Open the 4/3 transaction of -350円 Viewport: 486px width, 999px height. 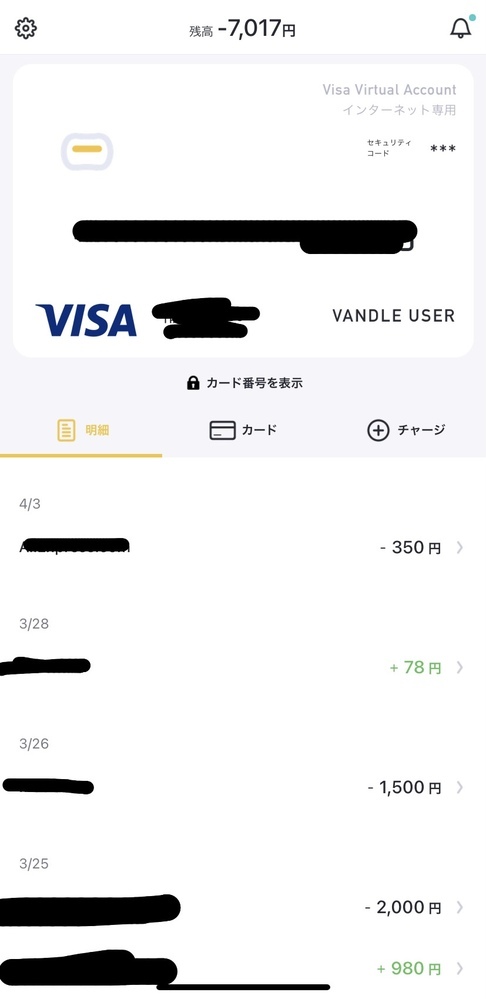243,547
